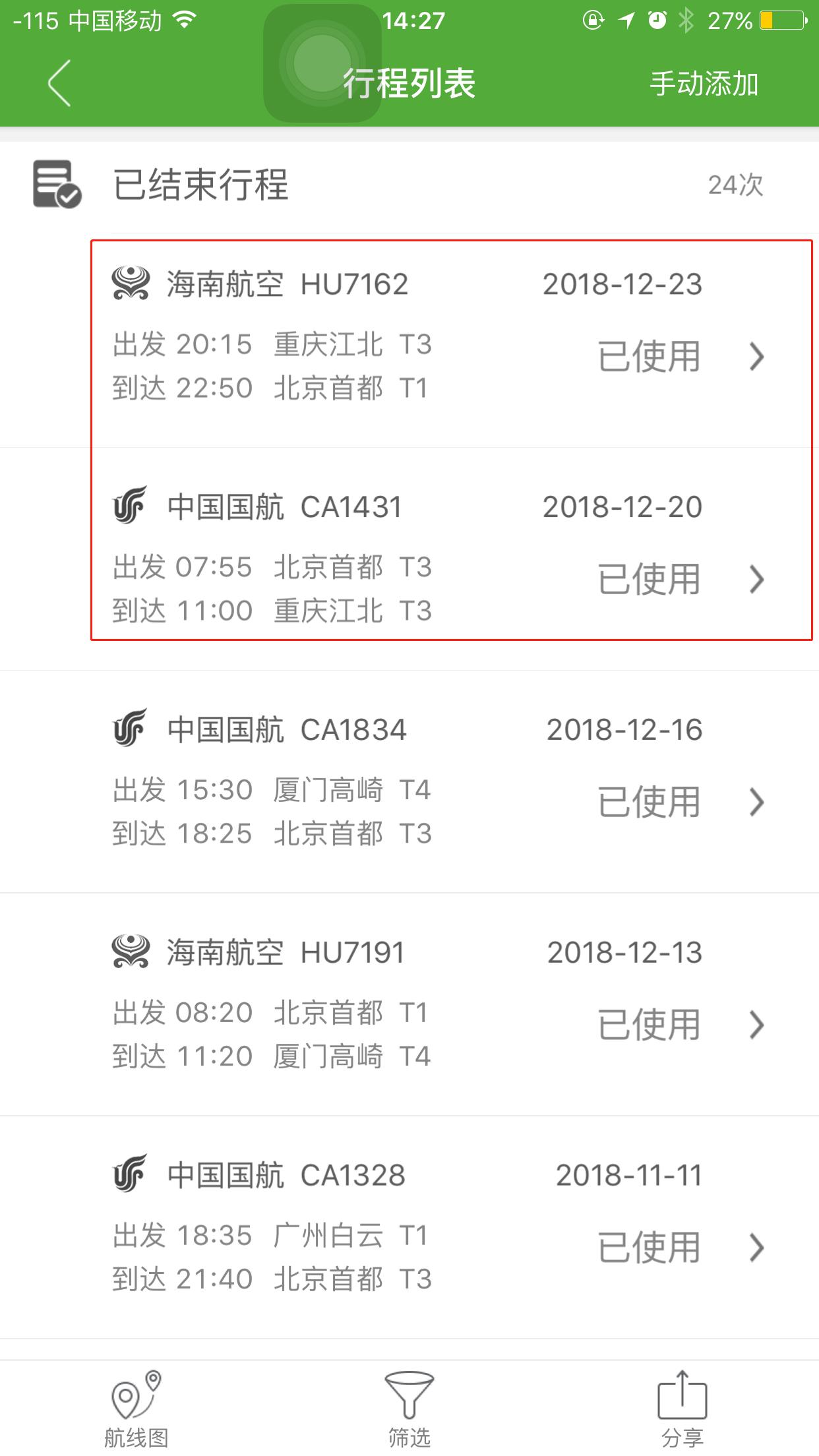
Task: Open the 筛选 filter options
Action: tap(409, 1409)
